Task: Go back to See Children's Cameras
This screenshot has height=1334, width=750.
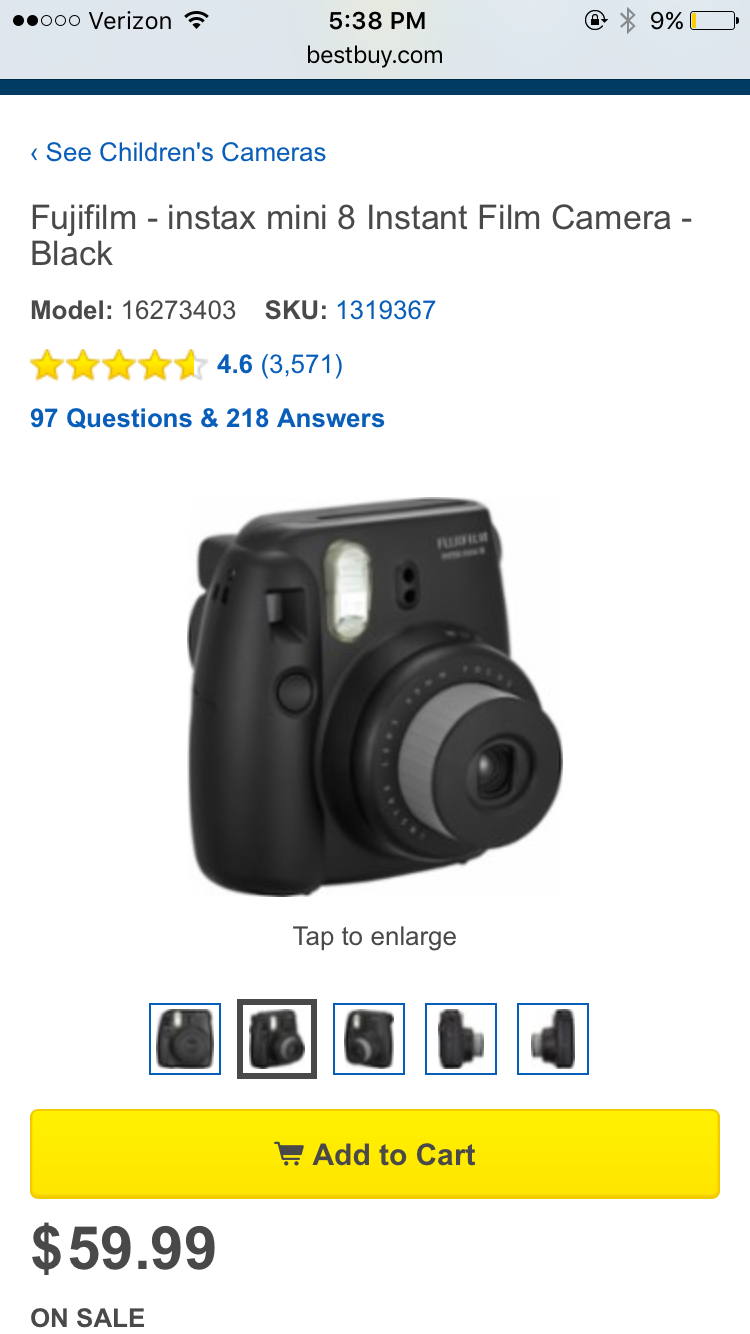Action: tap(178, 153)
